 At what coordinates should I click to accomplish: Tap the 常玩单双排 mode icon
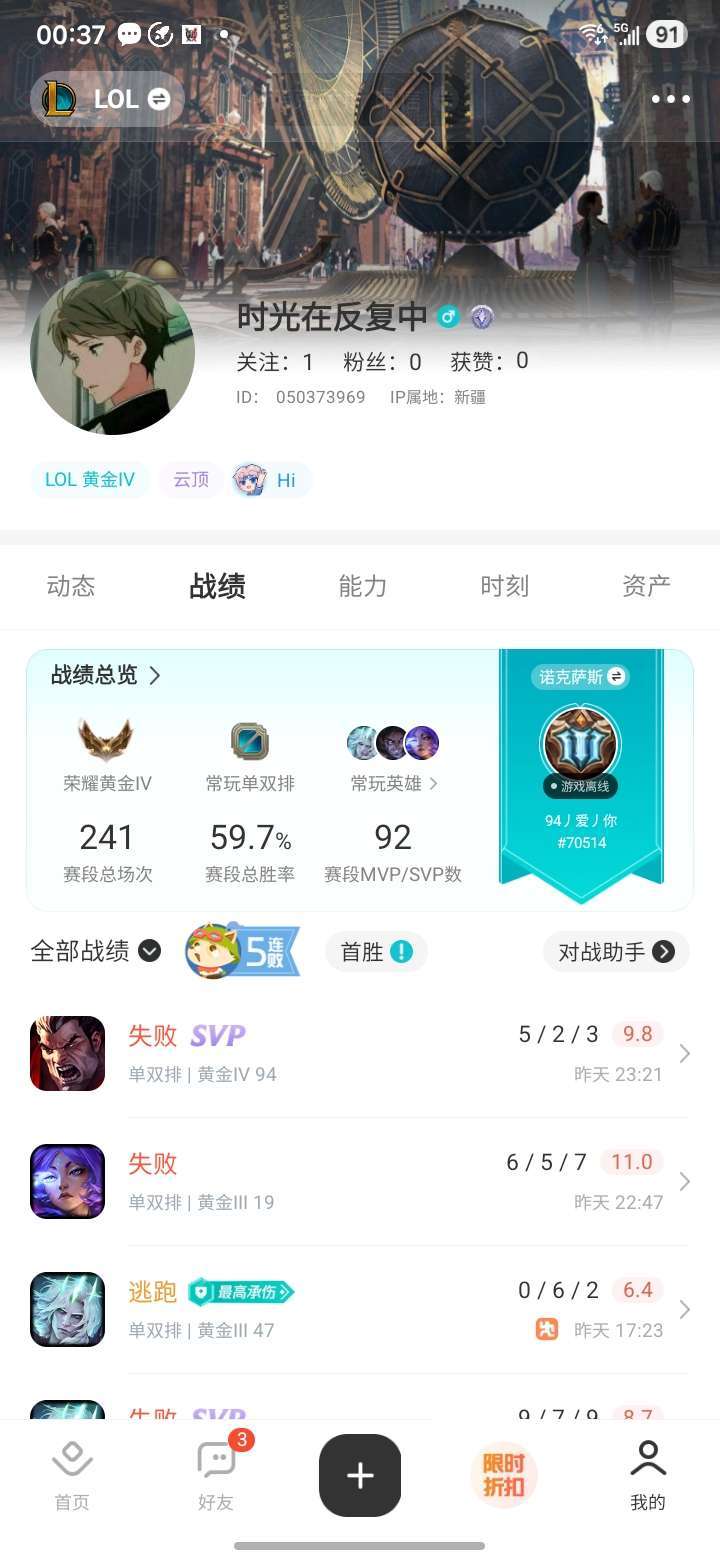coord(250,740)
